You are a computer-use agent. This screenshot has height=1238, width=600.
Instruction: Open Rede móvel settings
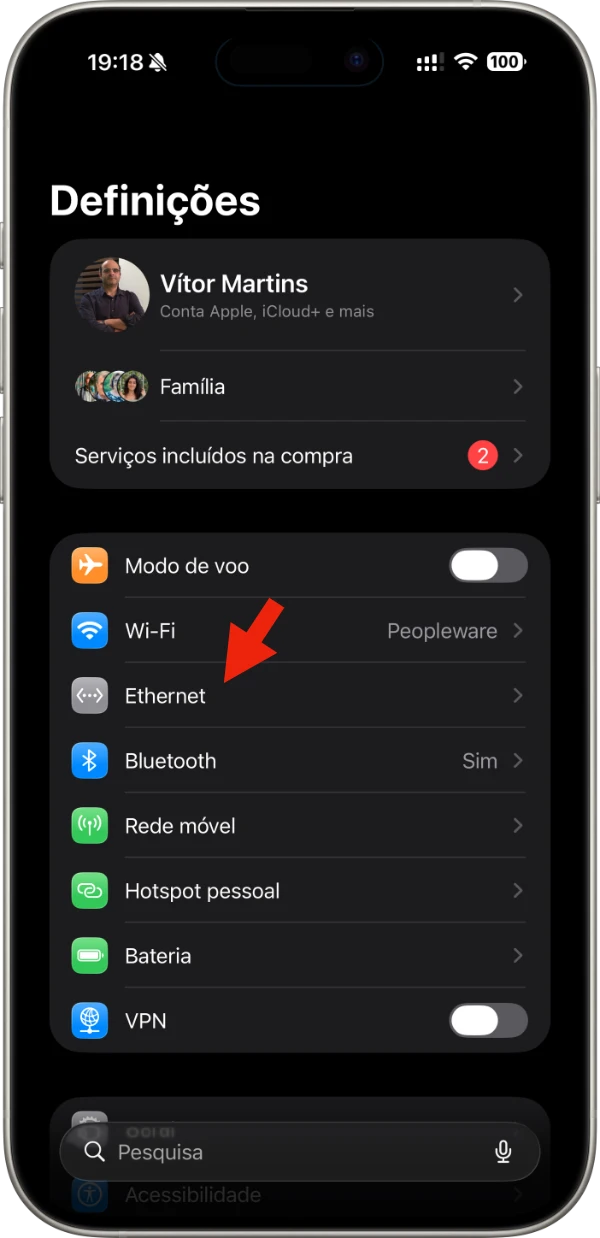pyautogui.click(x=300, y=826)
